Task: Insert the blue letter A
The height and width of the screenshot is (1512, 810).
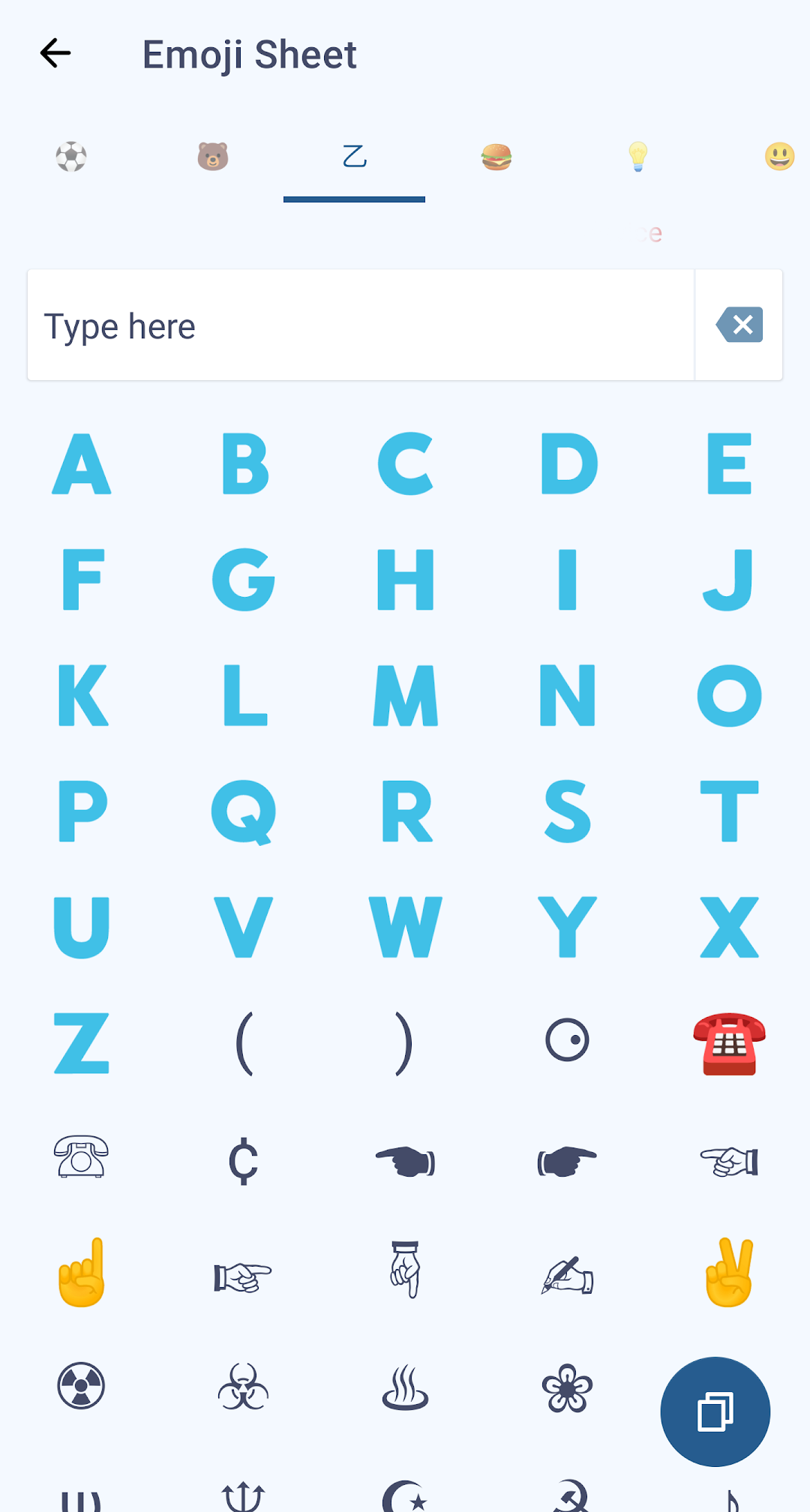Action: (82, 463)
